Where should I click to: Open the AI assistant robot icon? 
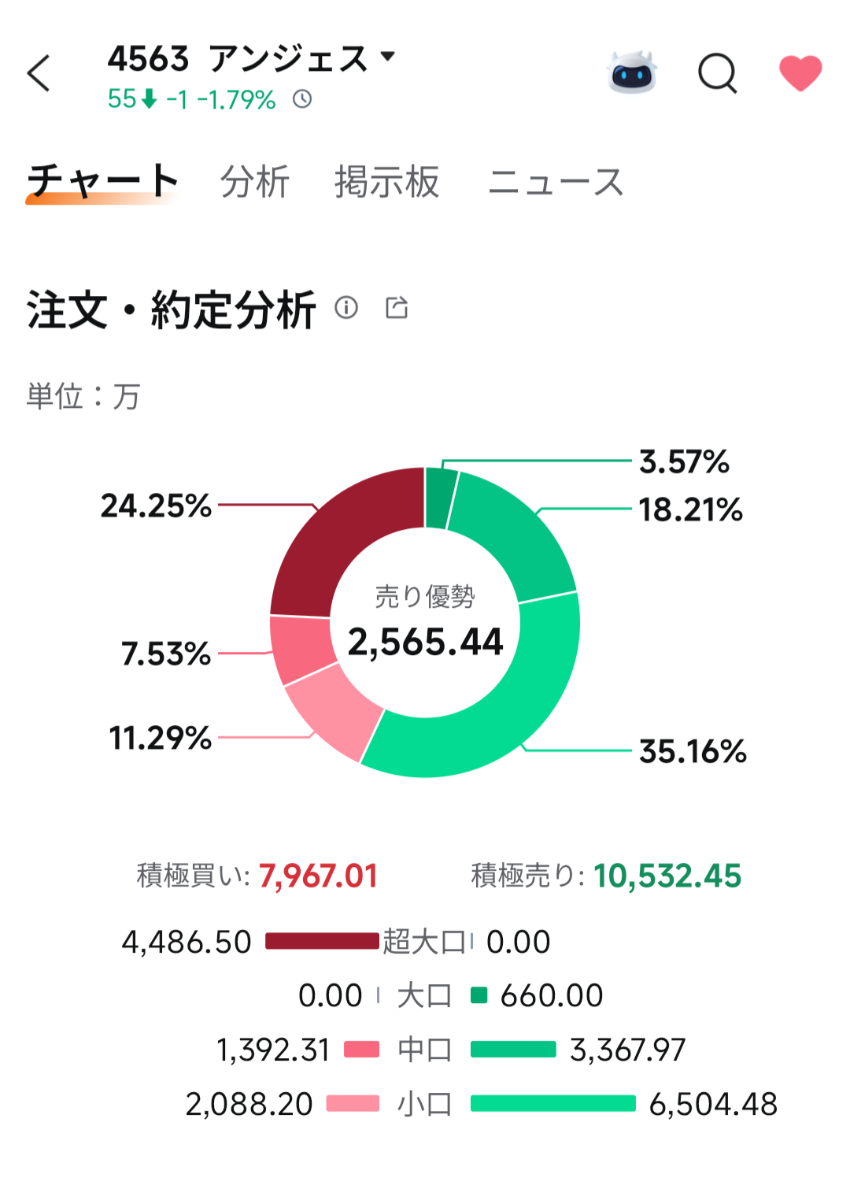click(x=635, y=73)
